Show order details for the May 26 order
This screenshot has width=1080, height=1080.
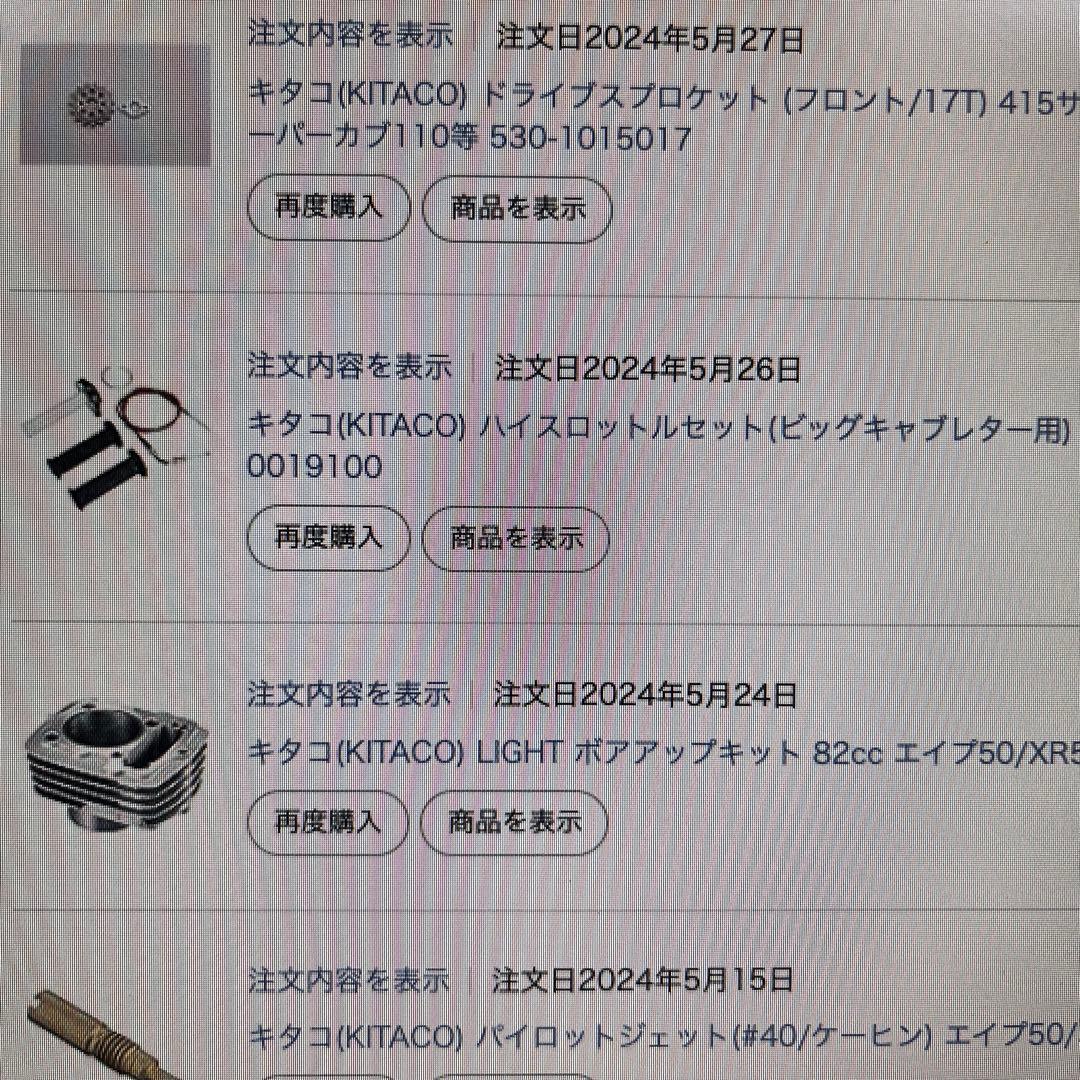coord(349,367)
